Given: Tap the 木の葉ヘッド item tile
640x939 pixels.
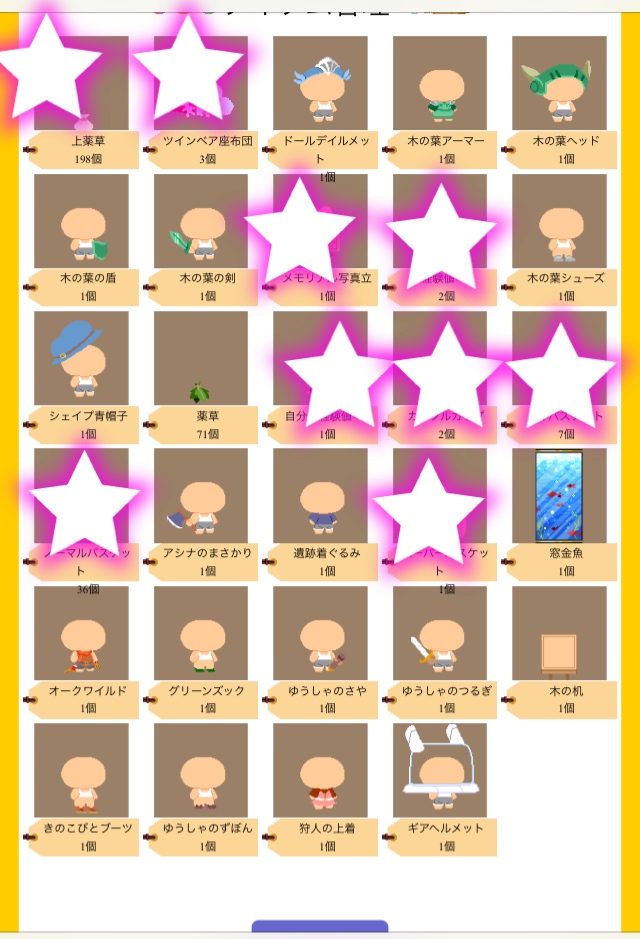Looking at the screenshot, I should 559,84.
